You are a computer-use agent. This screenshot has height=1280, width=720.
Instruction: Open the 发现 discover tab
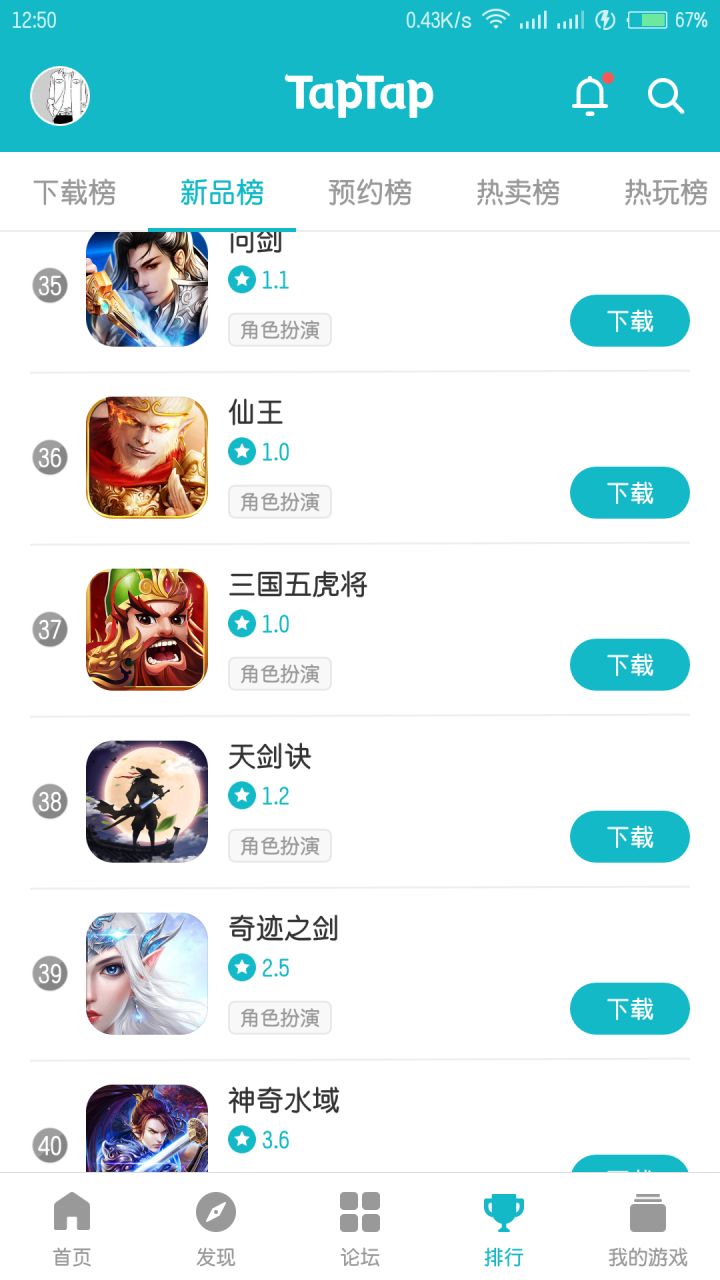tap(216, 1229)
